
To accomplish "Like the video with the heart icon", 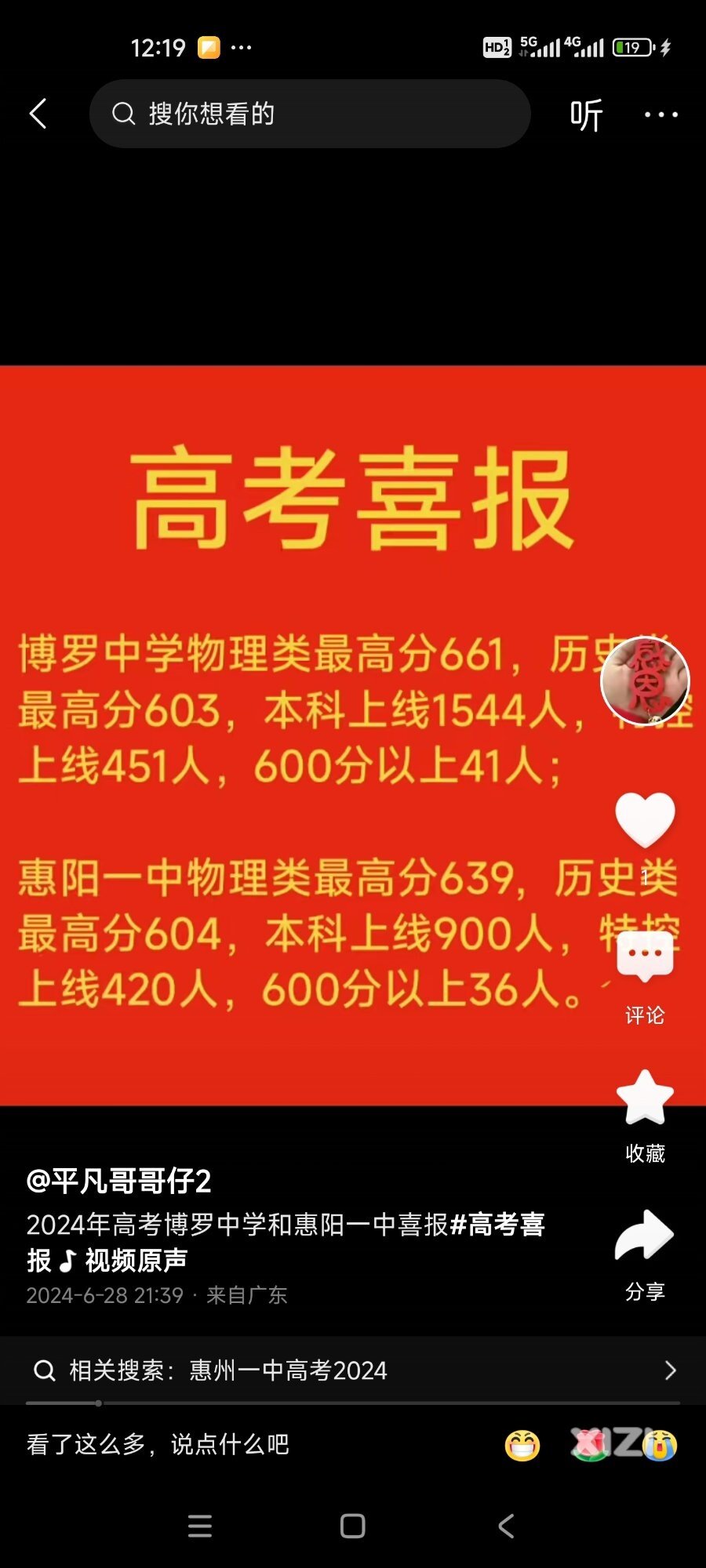I will click(645, 819).
